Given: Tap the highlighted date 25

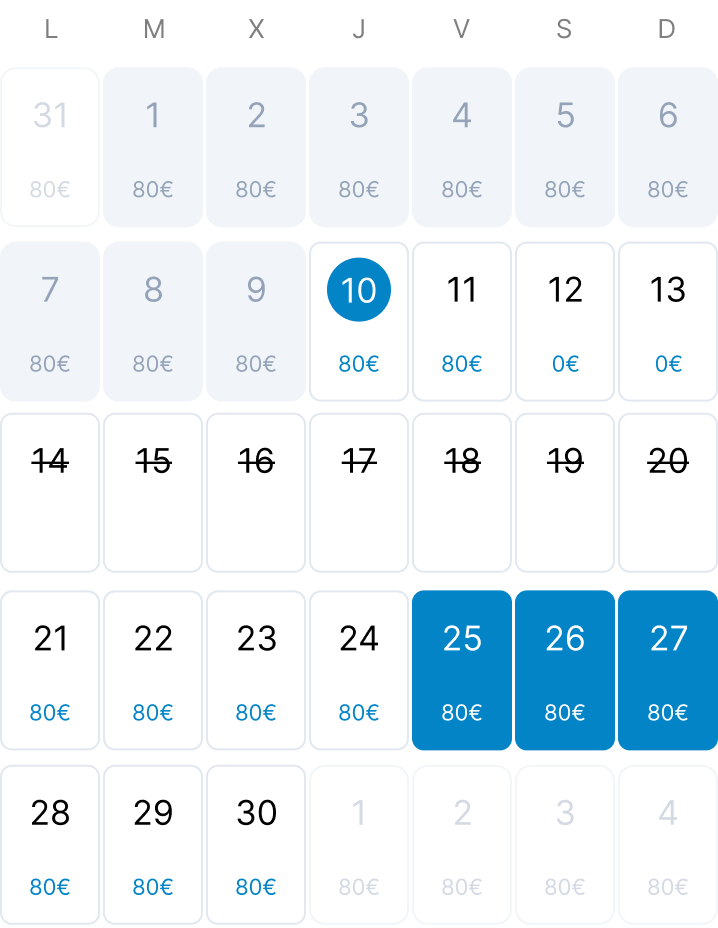Looking at the screenshot, I should click(461, 670).
